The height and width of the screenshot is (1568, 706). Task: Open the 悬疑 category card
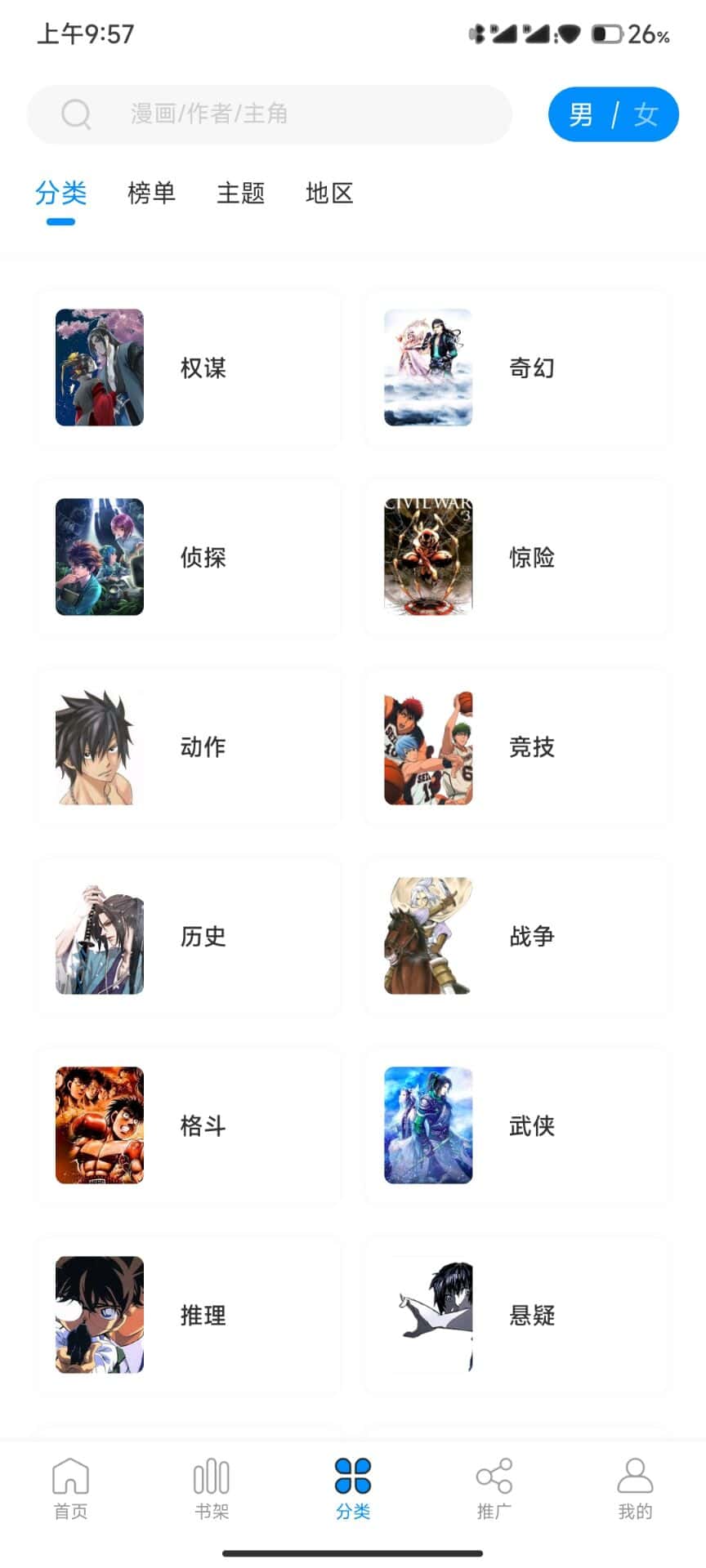(516, 1315)
